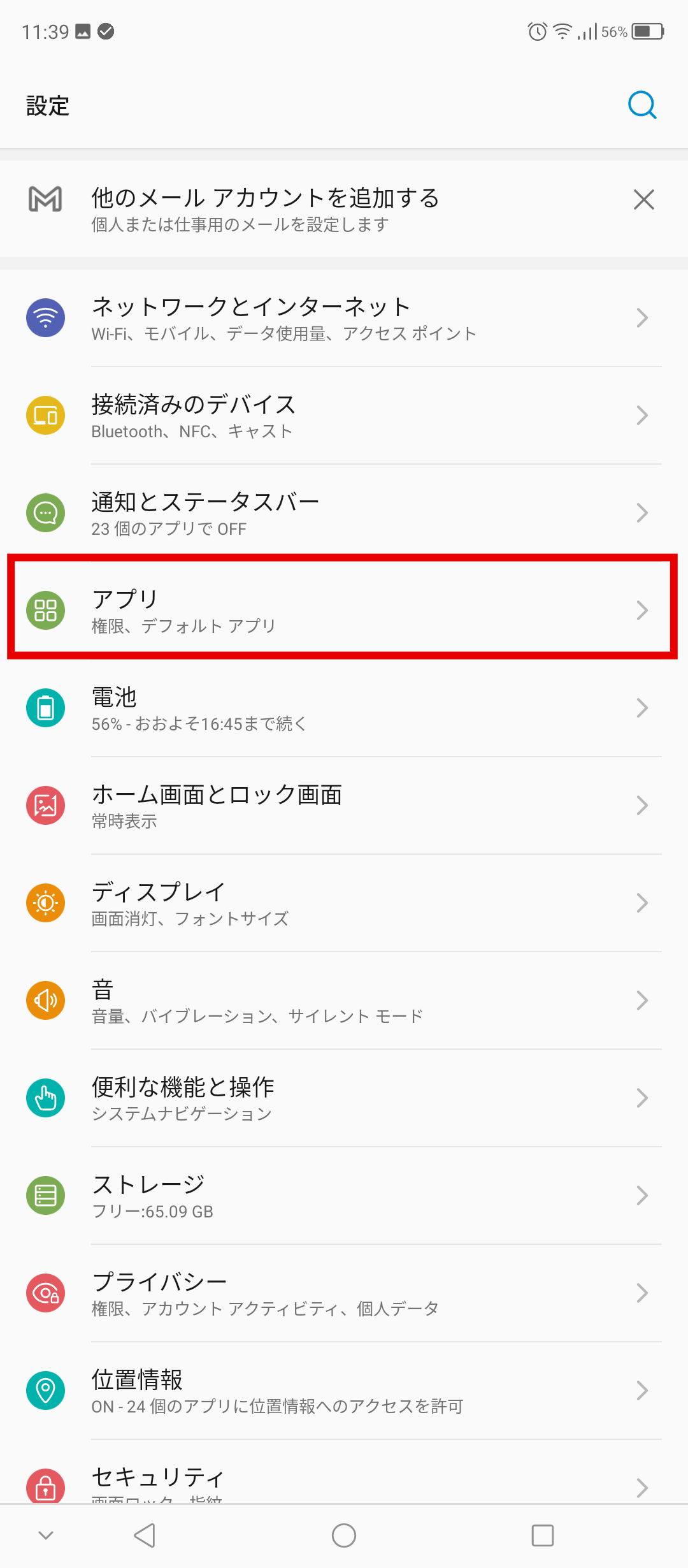Open ネットワークとインターネット settings
The image size is (688, 1568).
coord(344,318)
